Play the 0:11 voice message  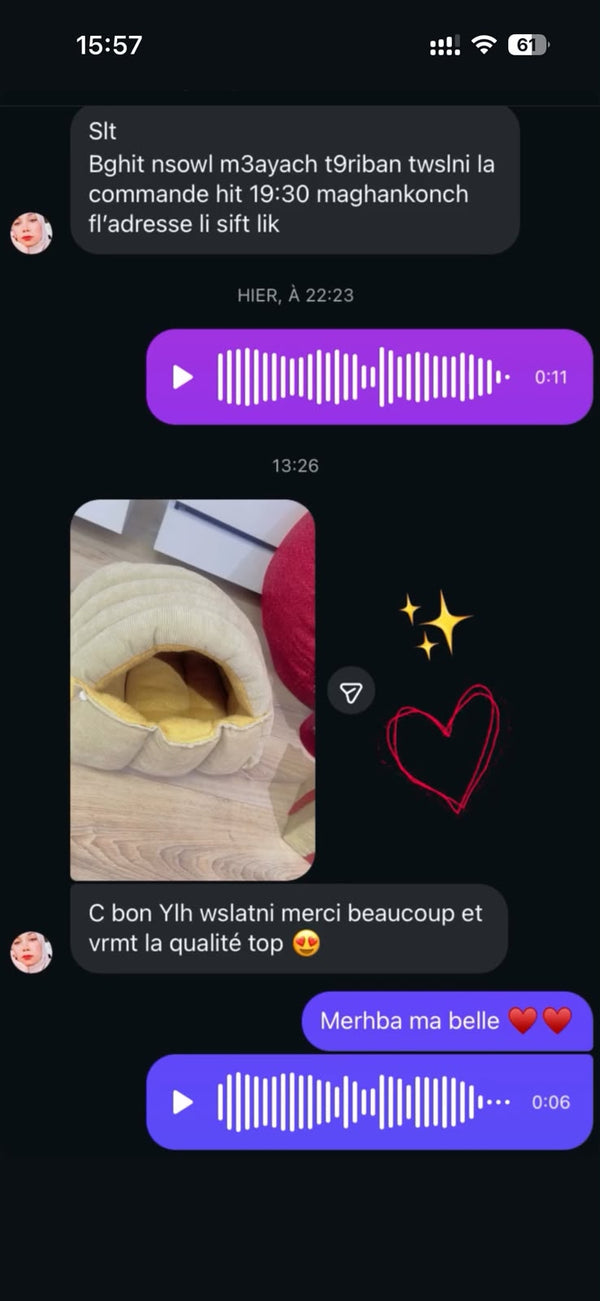(183, 377)
